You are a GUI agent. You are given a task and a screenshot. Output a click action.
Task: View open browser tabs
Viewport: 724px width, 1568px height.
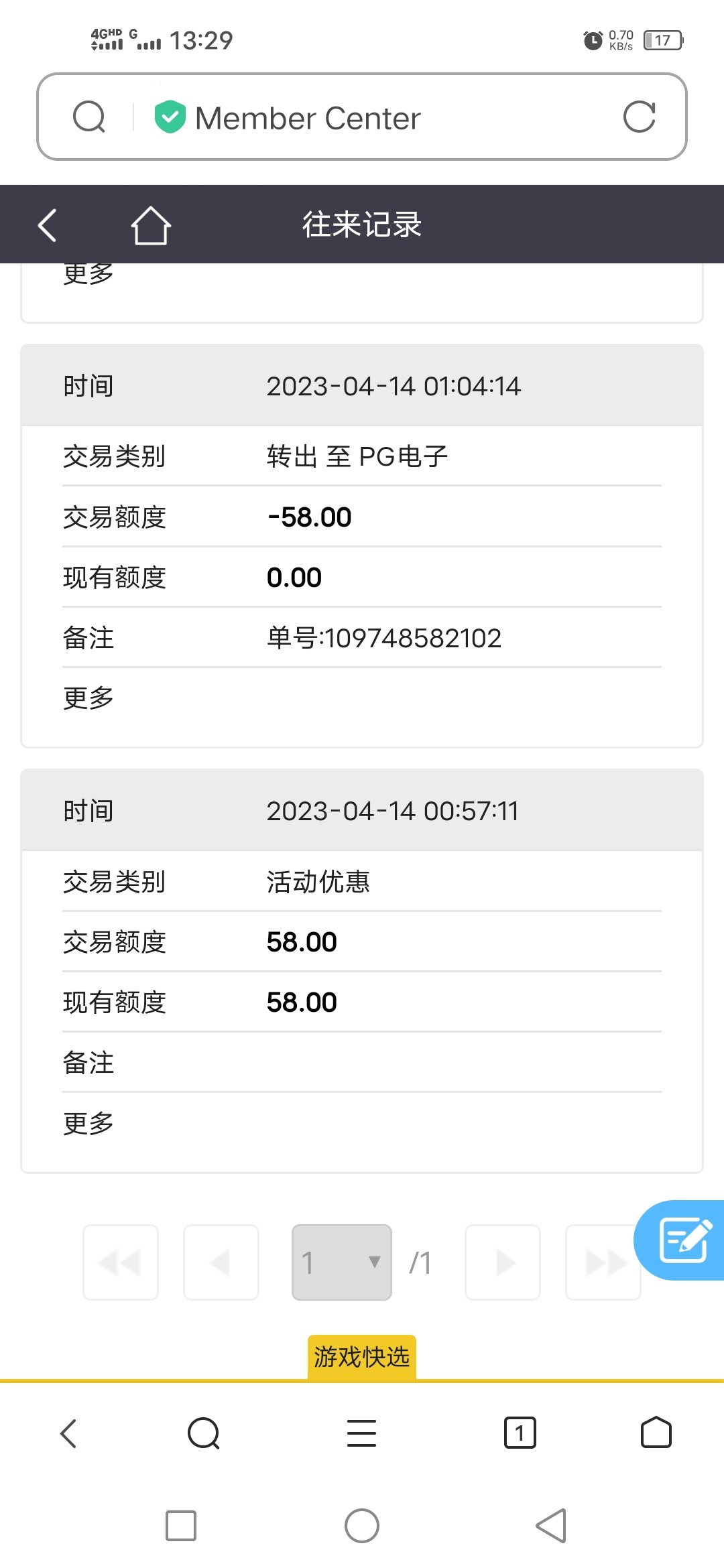[520, 1433]
